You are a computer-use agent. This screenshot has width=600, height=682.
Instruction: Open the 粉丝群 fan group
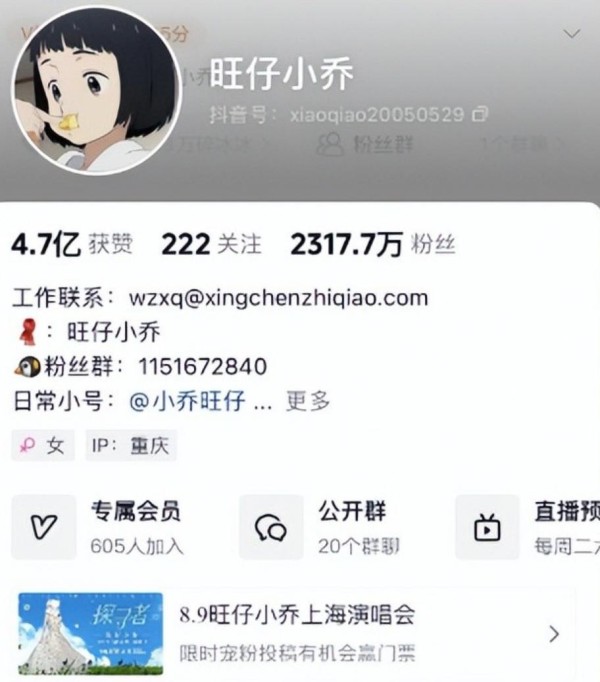[x=362, y=144]
